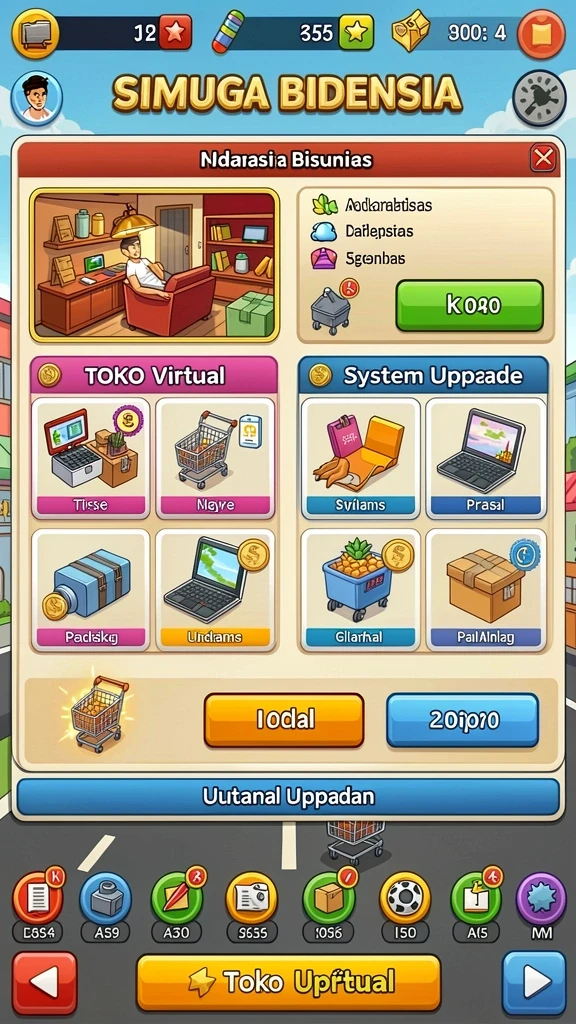Go to next page with blue arrow
The width and height of the screenshot is (576, 1024).
[x=534, y=982]
